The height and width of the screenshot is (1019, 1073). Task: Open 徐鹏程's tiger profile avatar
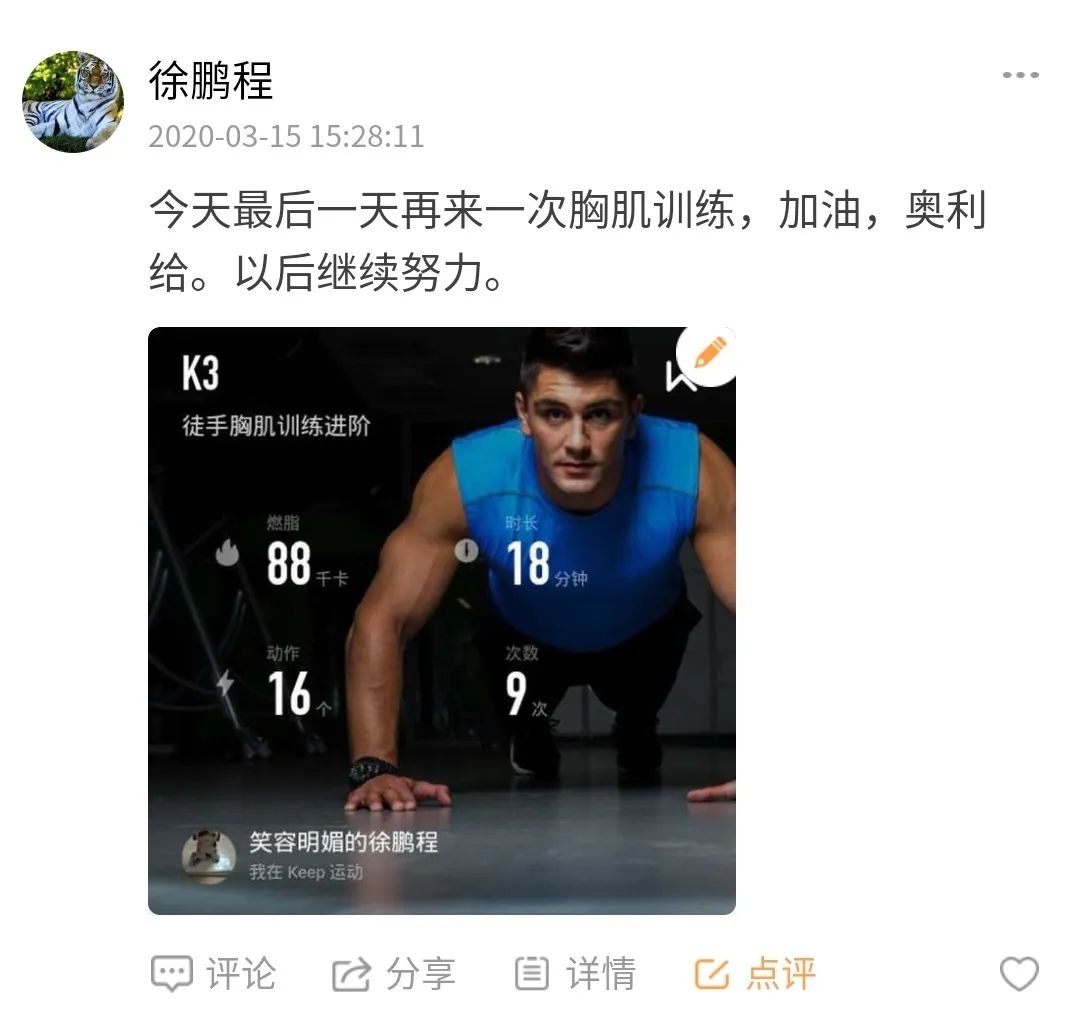coord(73,101)
